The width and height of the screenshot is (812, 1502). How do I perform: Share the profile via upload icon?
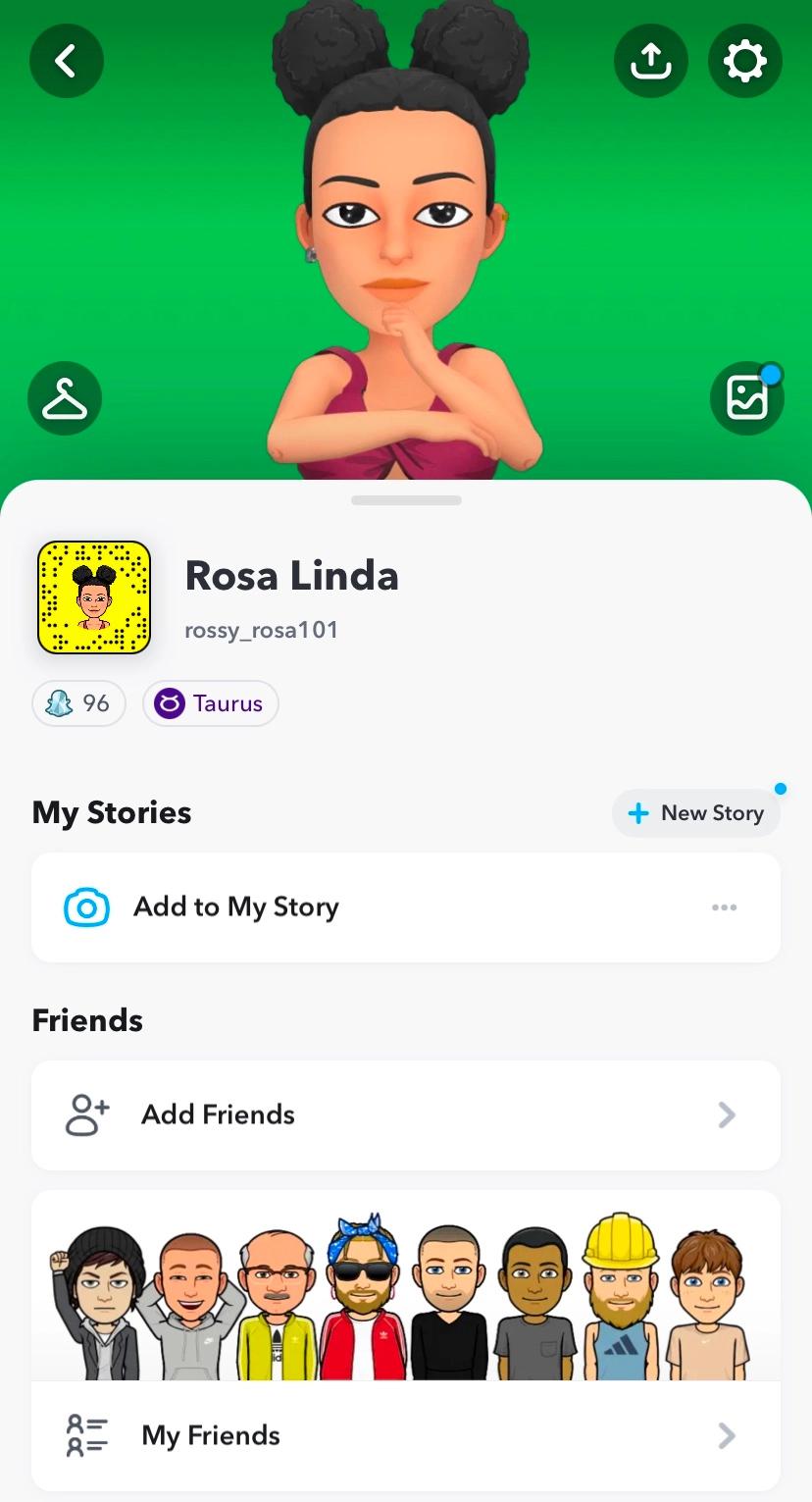650,62
